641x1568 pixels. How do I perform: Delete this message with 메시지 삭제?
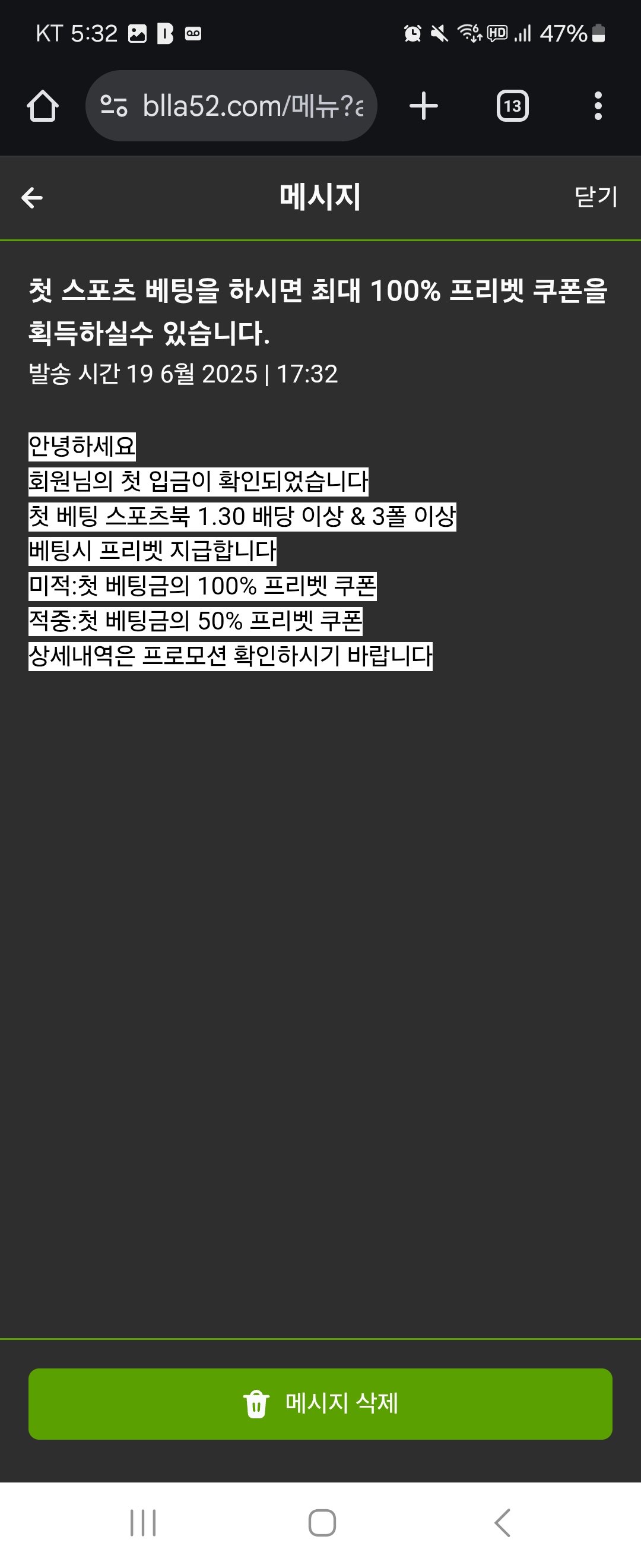point(320,1403)
